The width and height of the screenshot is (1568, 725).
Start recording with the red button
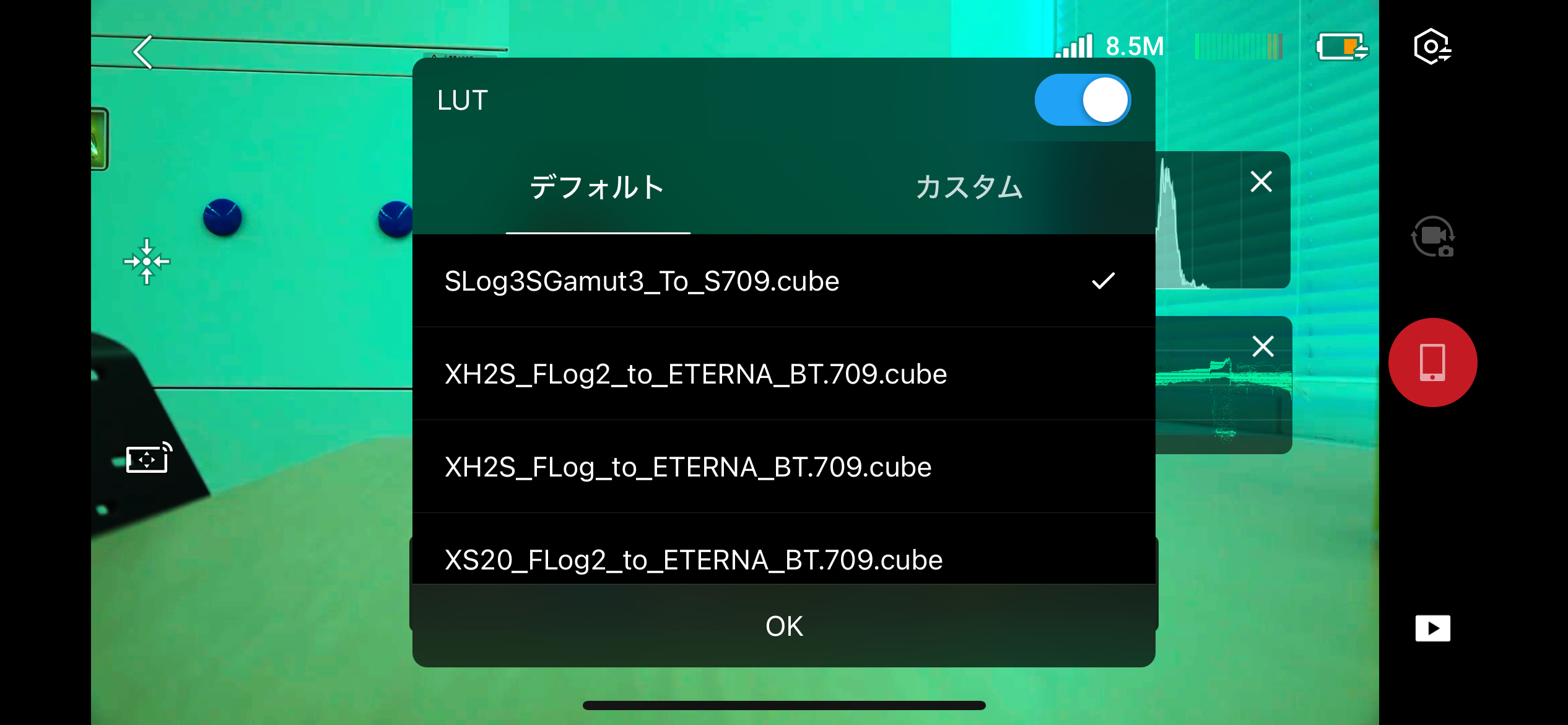pos(1432,362)
